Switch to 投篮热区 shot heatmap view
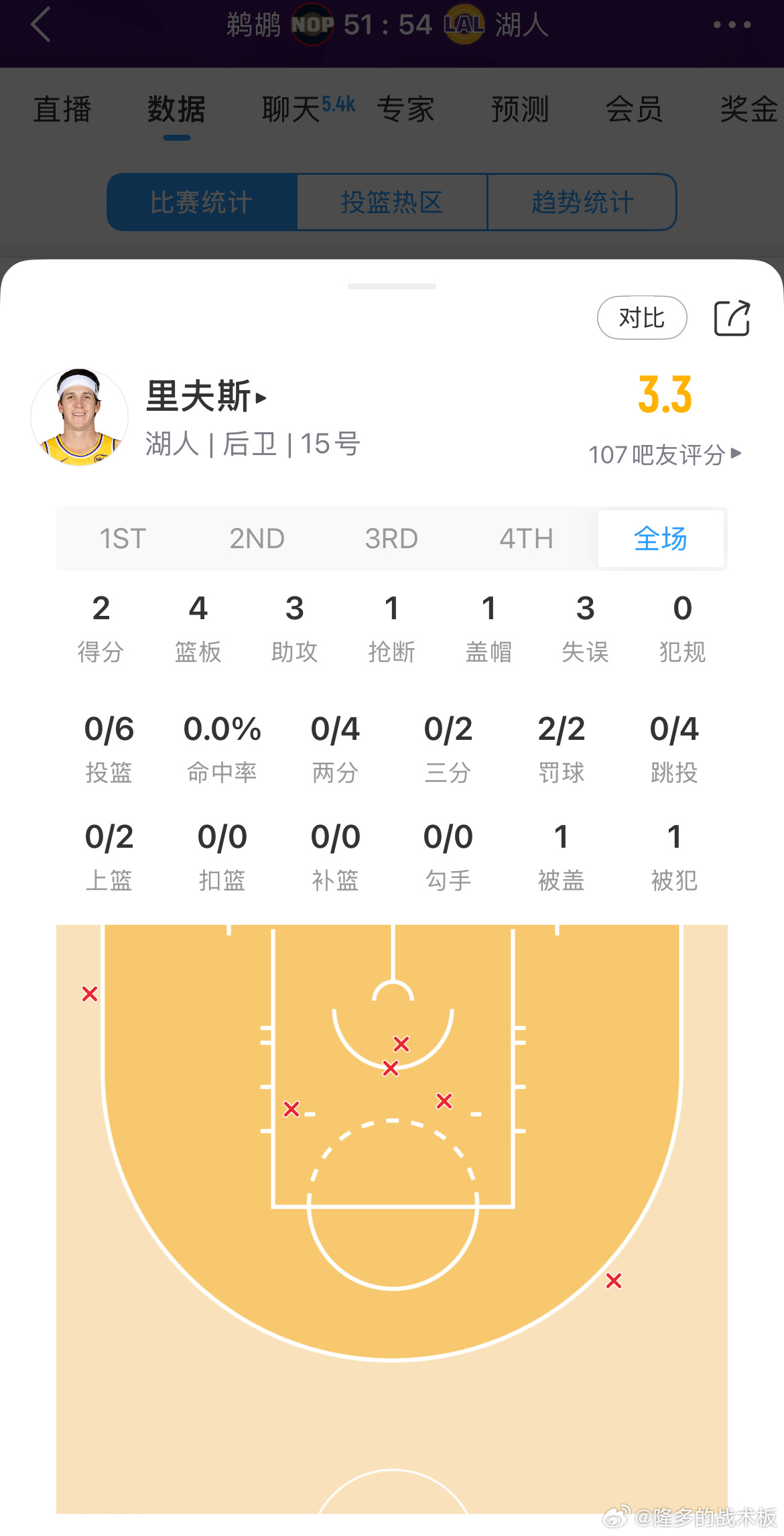The image size is (784, 1536). pyautogui.click(x=391, y=202)
